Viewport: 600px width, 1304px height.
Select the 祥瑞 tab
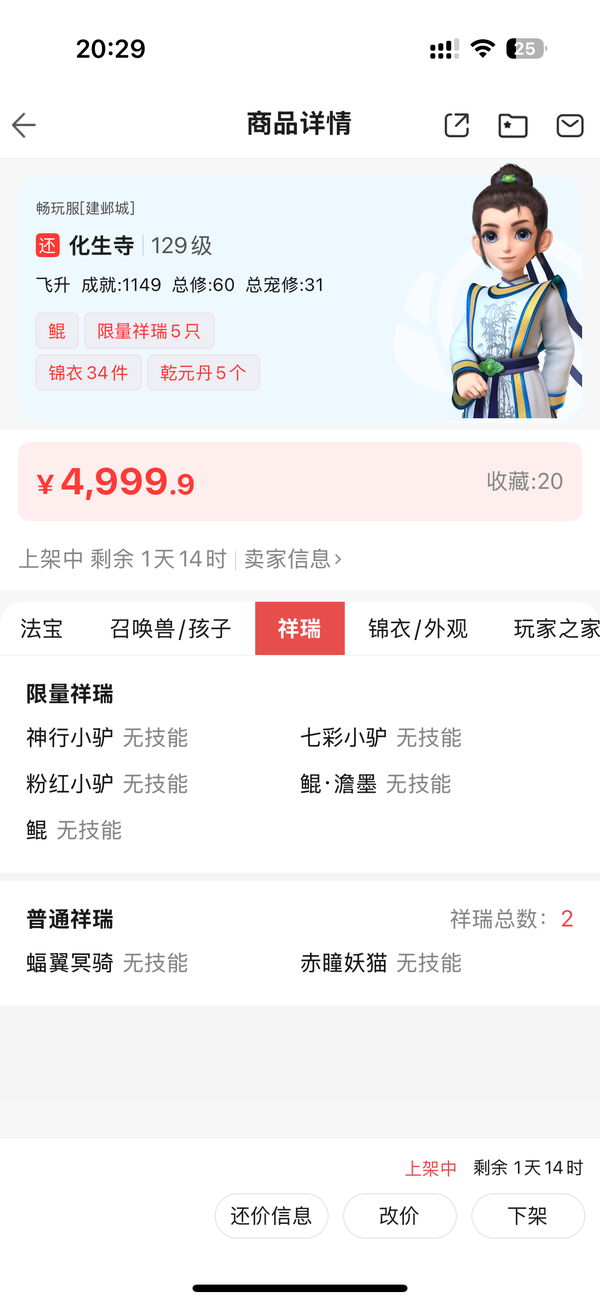[x=300, y=629]
